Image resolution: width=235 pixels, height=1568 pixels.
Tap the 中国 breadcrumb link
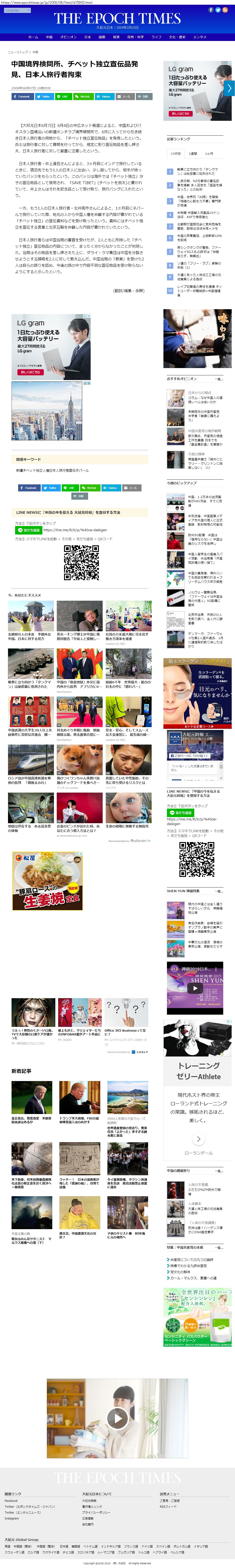[35, 52]
